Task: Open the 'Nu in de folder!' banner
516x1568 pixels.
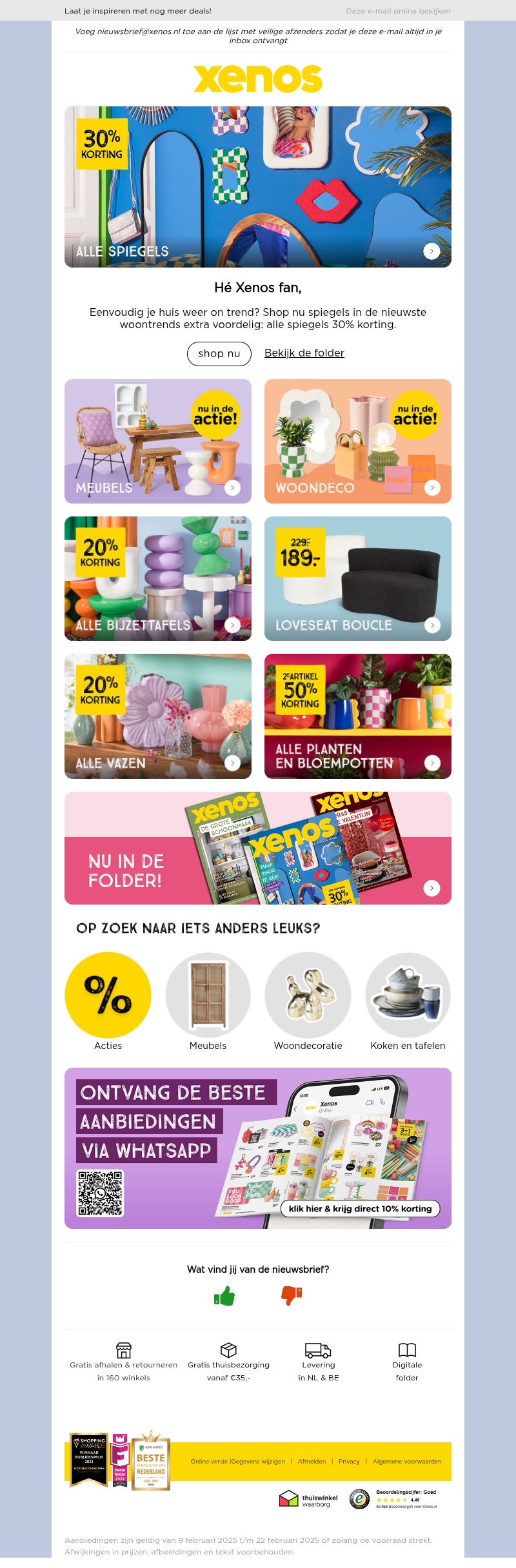Action: (258, 848)
